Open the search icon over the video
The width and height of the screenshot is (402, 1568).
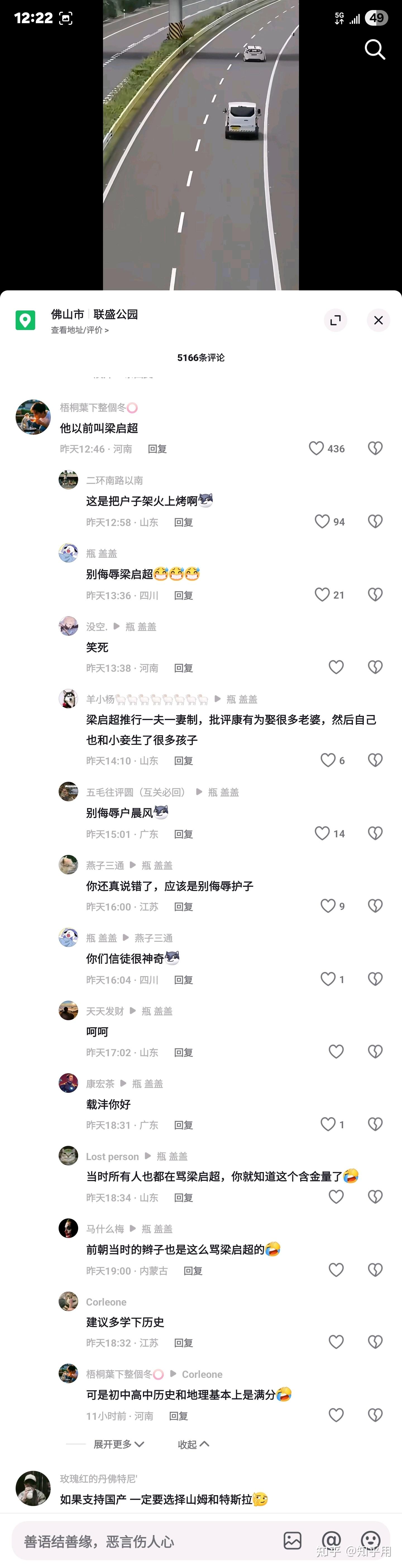[375, 49]
